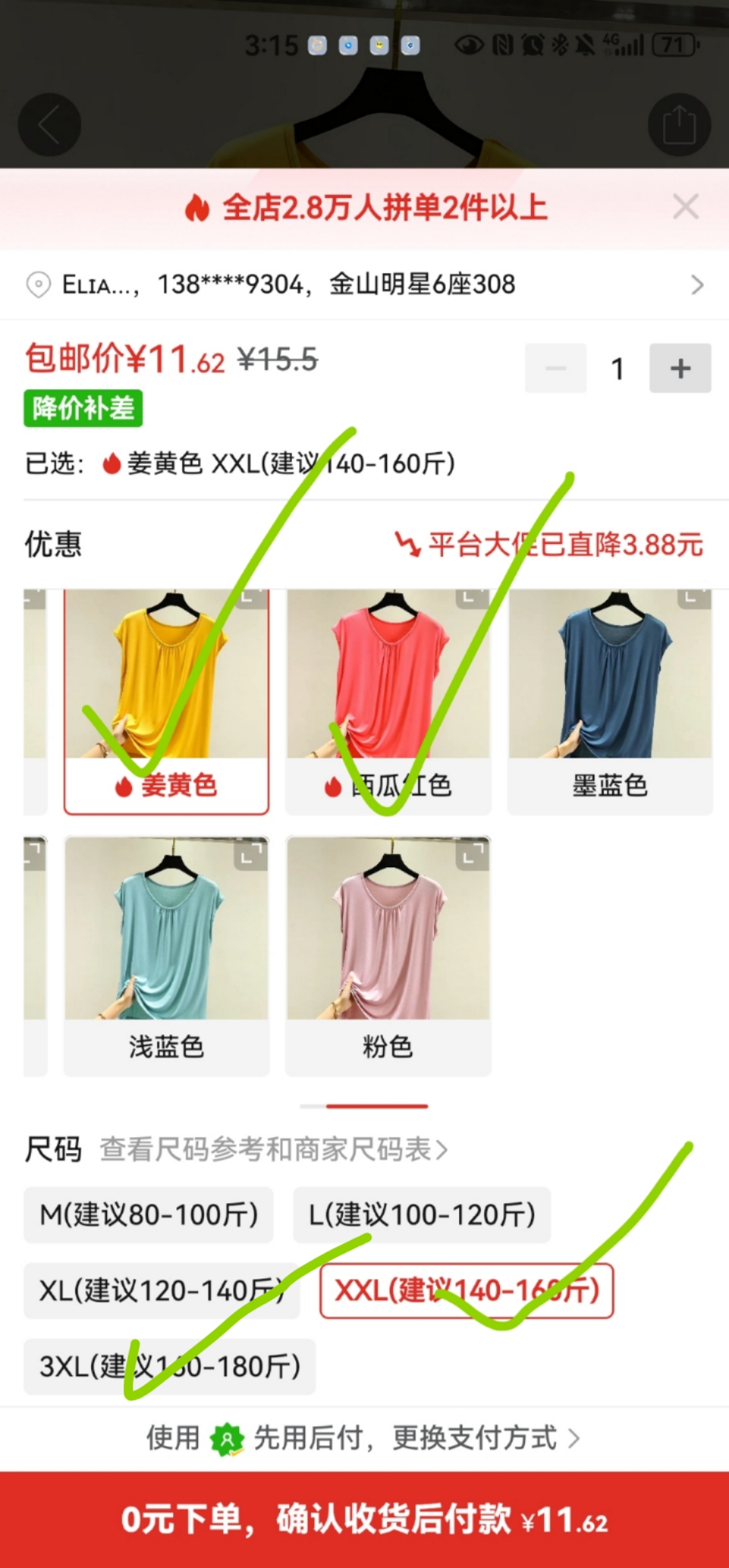Open 查看尺码参考和商家尺码表 size chart link
Viewport: 729px width, 1568px height.
(x=273, y=1149)
